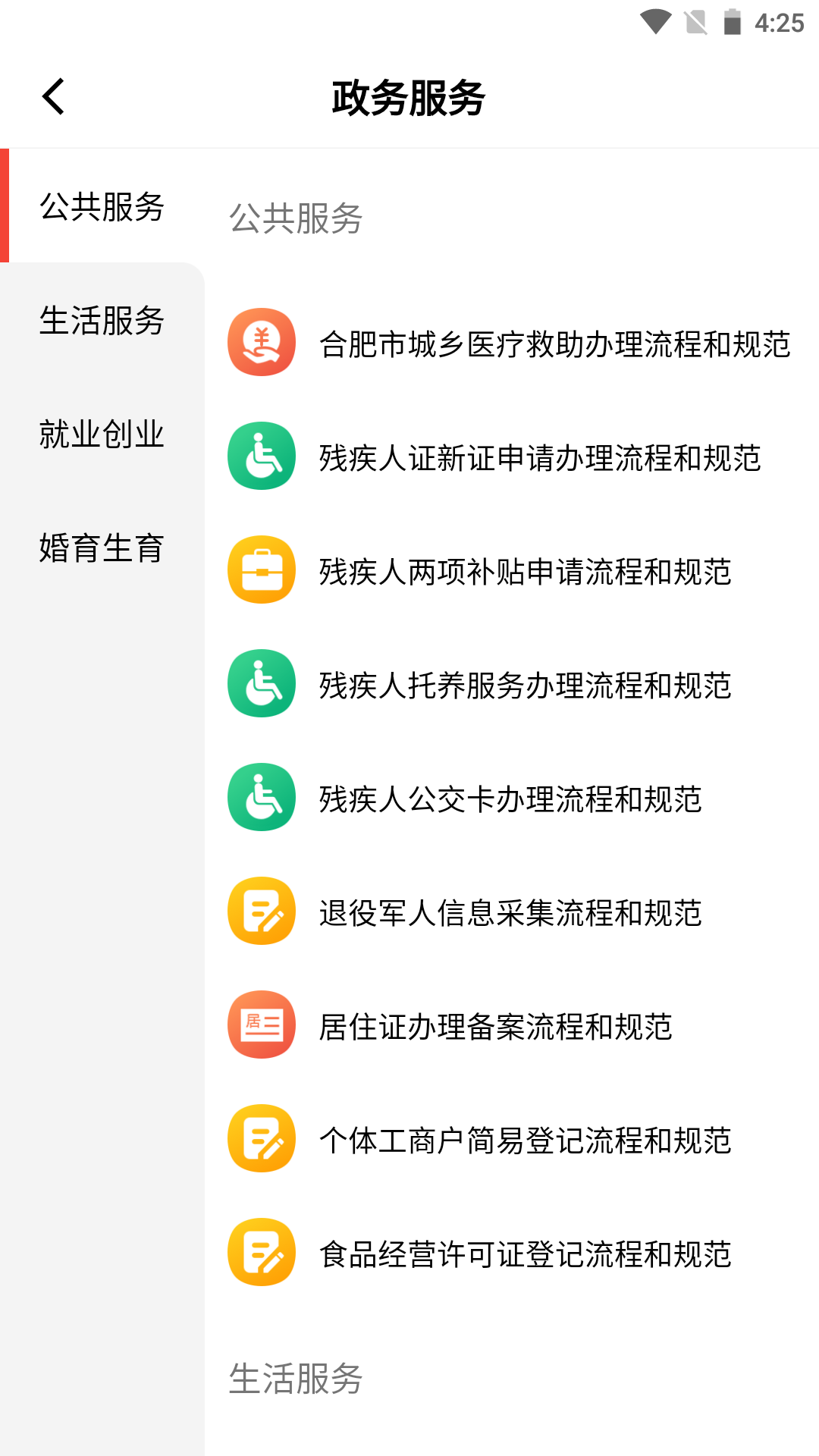Click the registration icon for 个体工商户简易登记
The image size is (819, 1456).
click(260, 1138)
